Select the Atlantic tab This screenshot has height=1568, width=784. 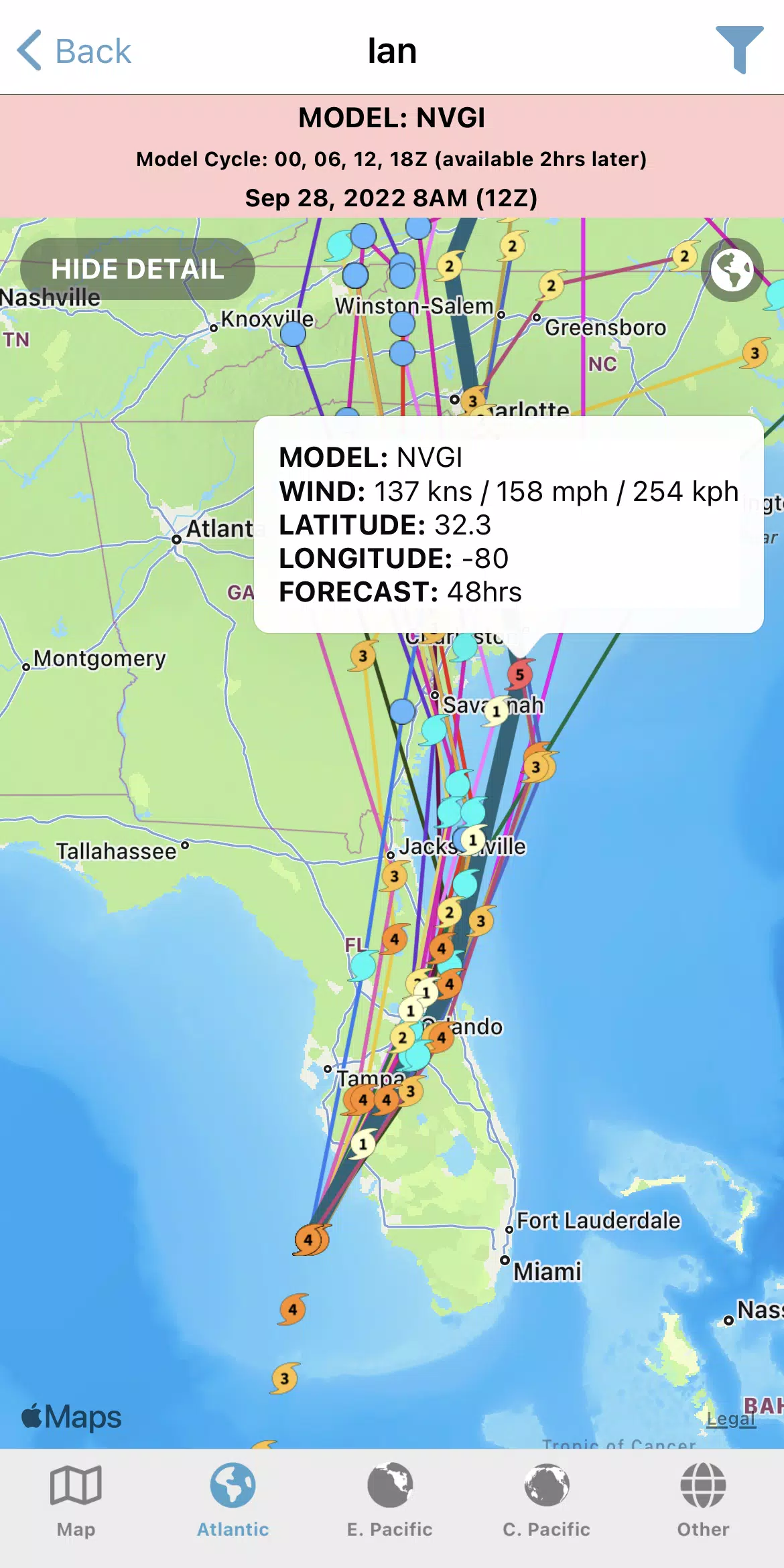[233, 1500]
